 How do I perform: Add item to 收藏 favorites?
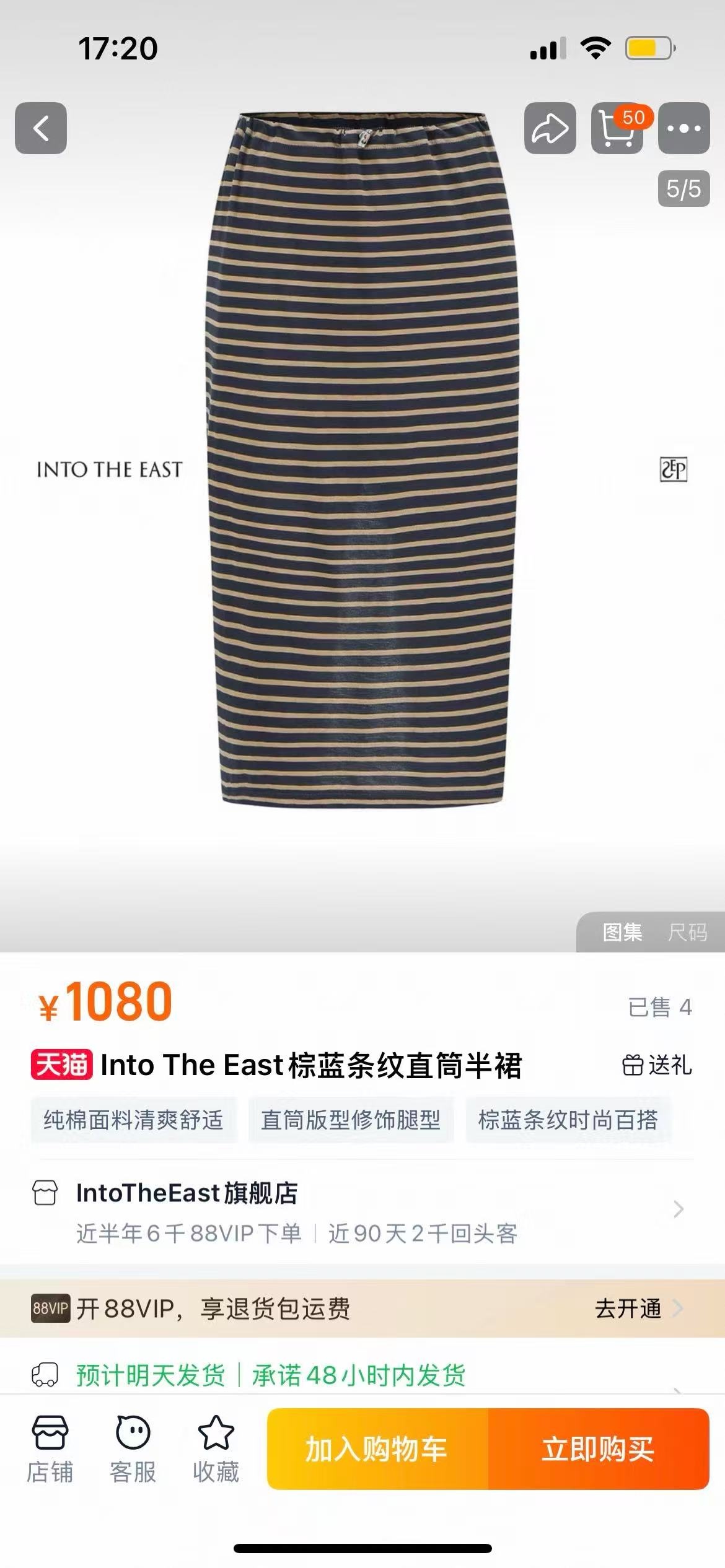(216, 1449)
